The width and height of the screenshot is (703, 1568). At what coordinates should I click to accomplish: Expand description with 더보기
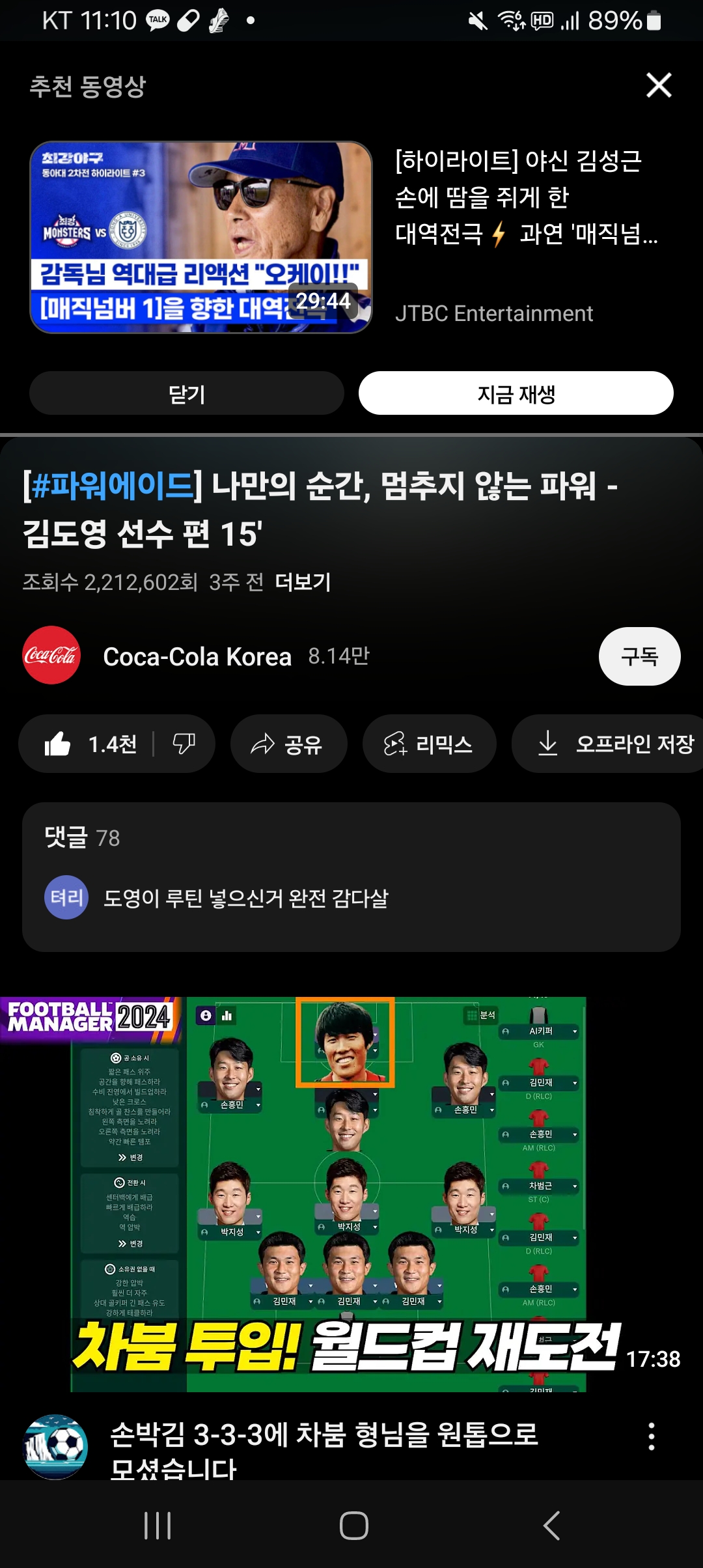coord(303,581)
